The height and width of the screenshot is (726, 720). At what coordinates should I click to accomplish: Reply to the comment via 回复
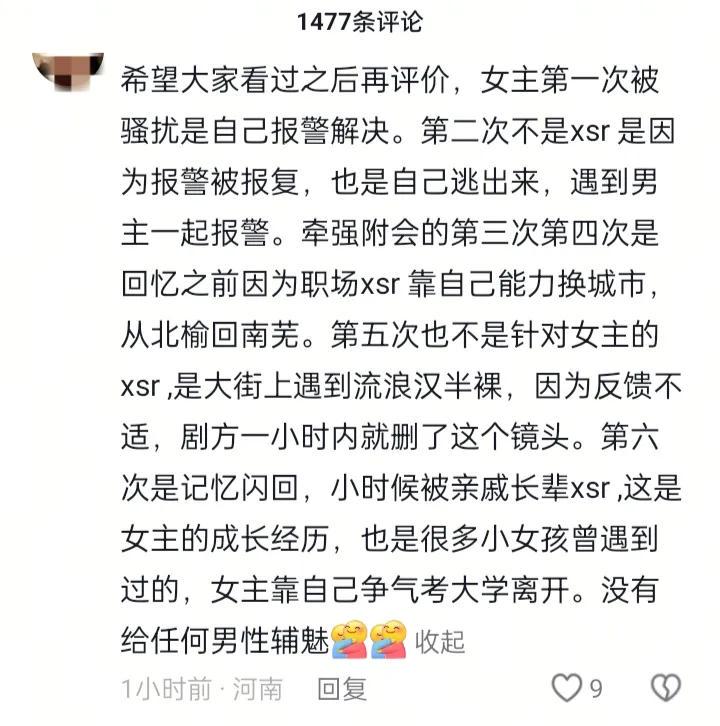click(343, 688)
